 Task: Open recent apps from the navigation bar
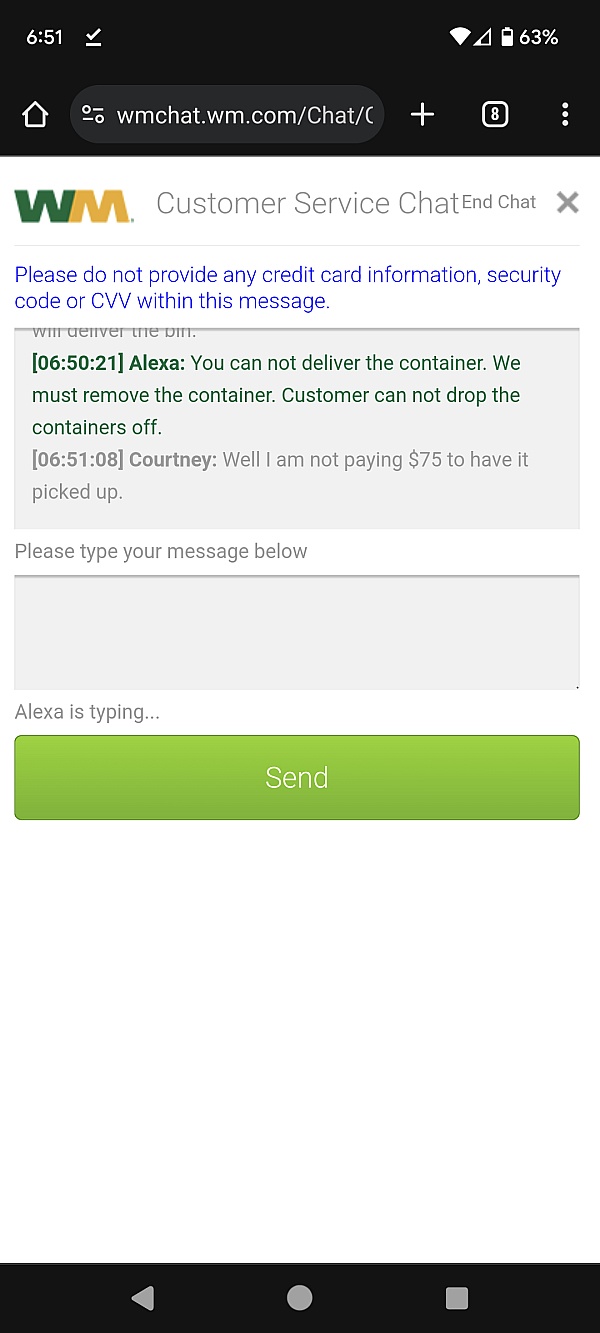pyautogui.click(x=457, y=1298)
